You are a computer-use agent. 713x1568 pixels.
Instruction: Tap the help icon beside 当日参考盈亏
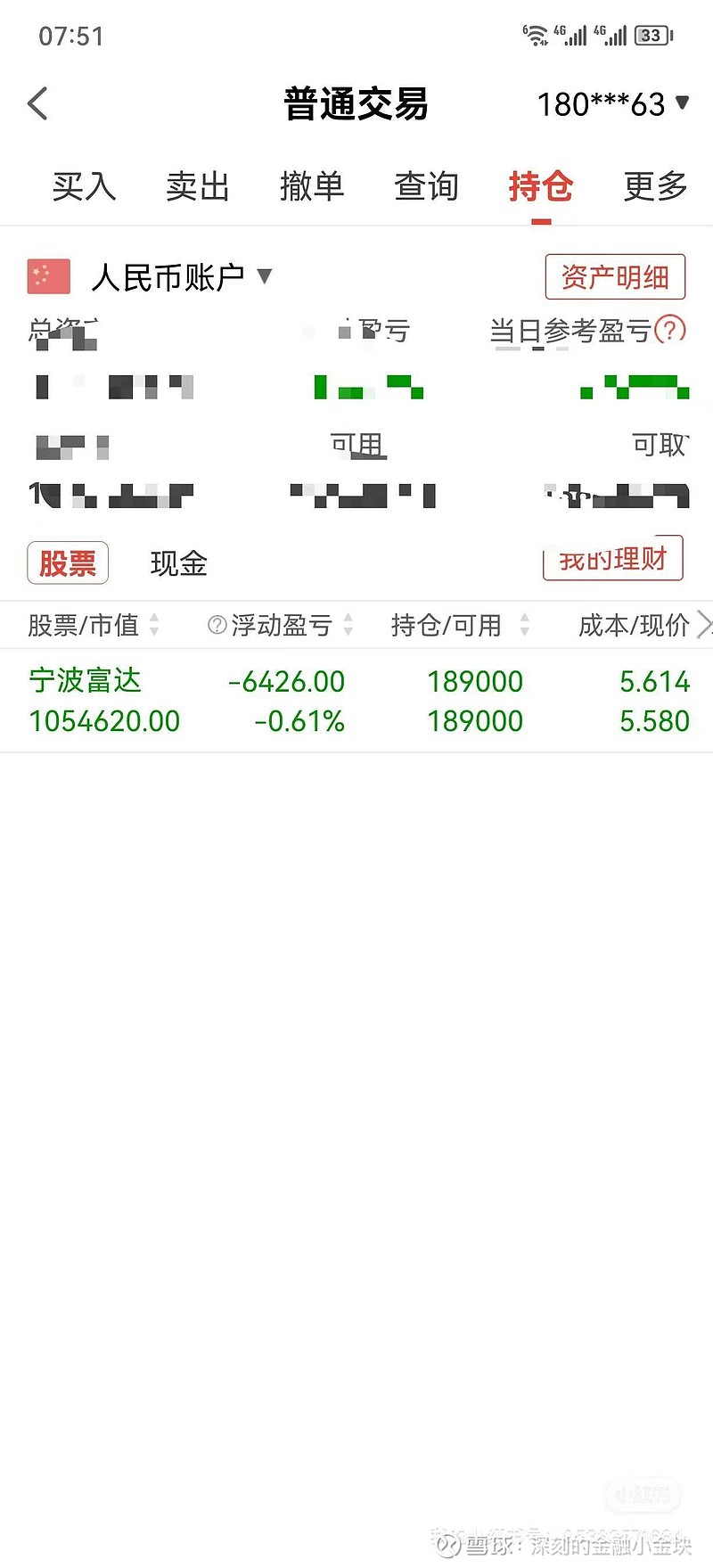pos(670,330)
